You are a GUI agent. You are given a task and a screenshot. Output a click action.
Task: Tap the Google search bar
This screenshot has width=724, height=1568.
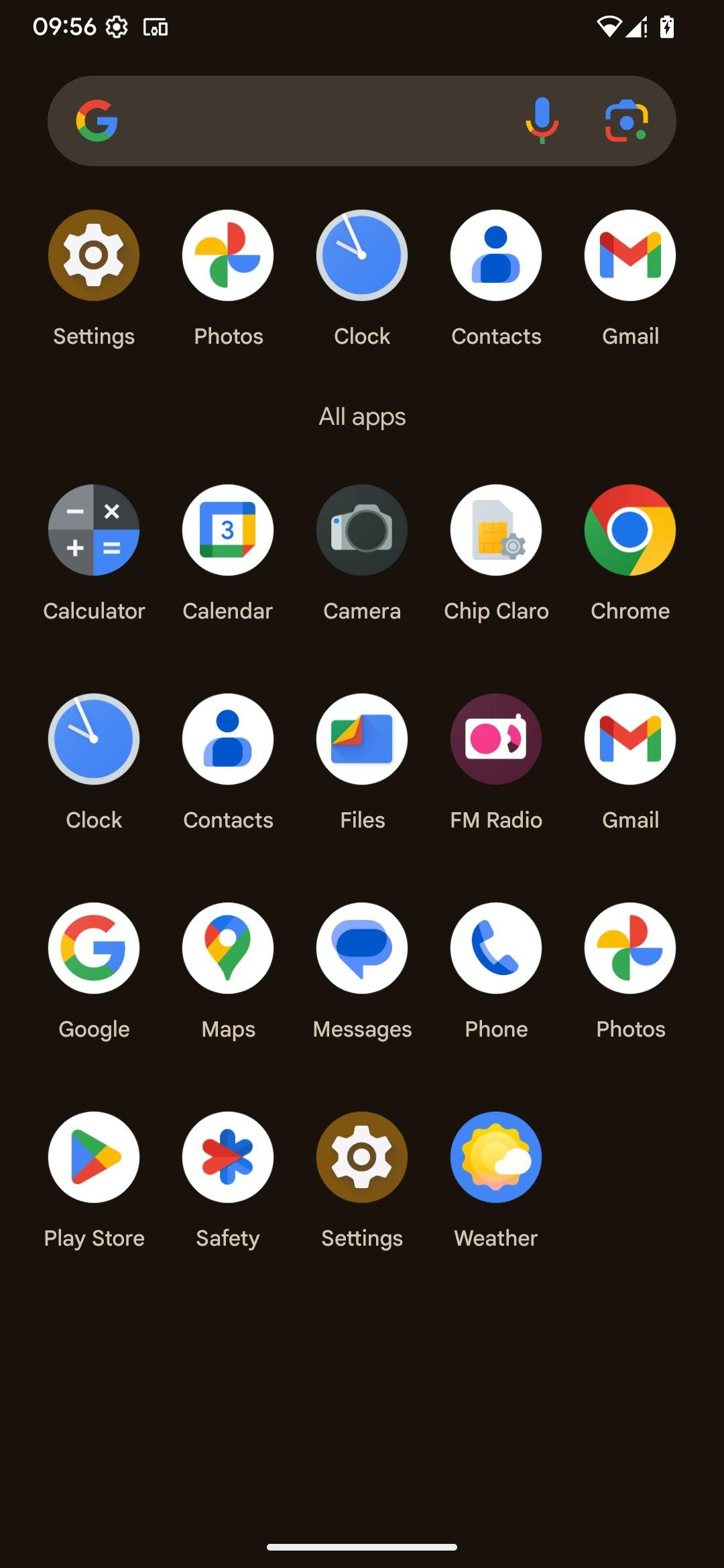tap(362, 121)
